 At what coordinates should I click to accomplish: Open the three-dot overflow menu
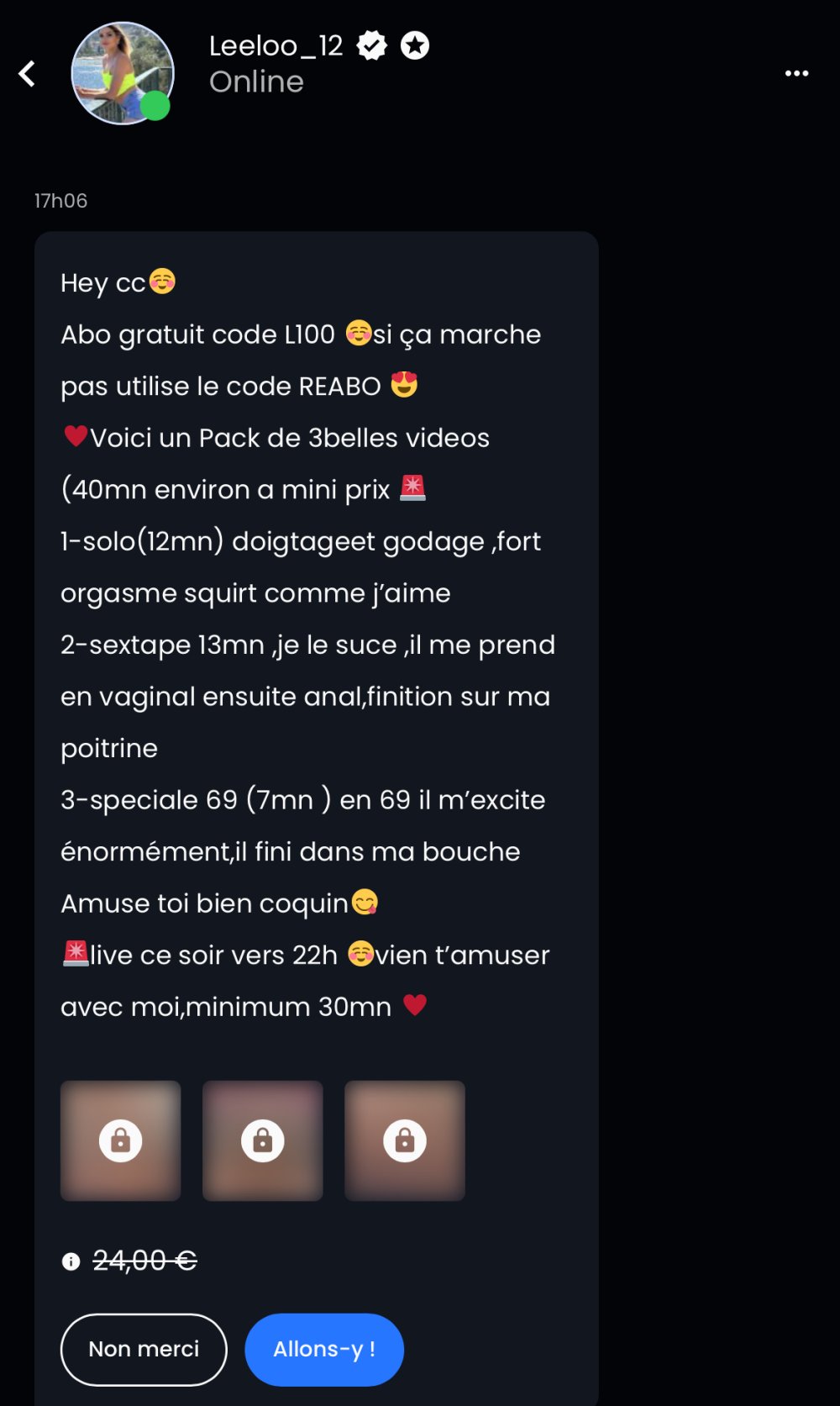pyautogui.click(x=796, y=74)
